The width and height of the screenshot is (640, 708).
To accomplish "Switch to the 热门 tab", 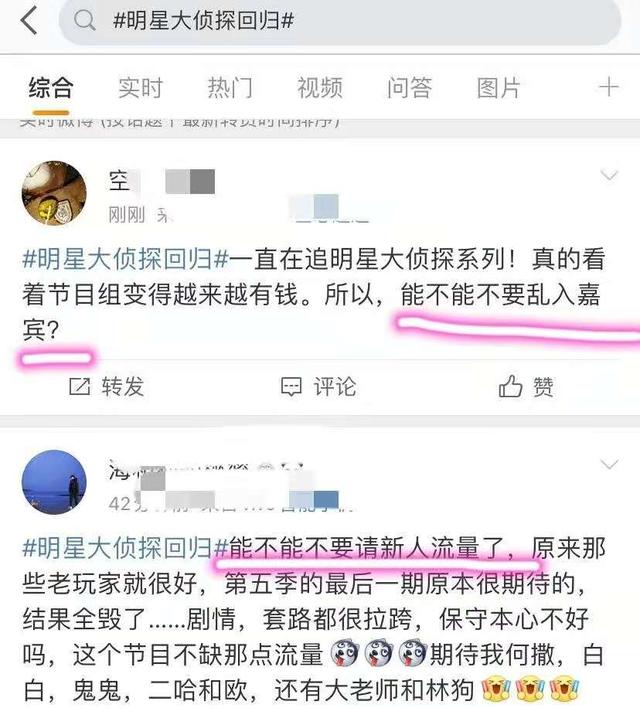I will pyautogui.click(x=230, y=88).
